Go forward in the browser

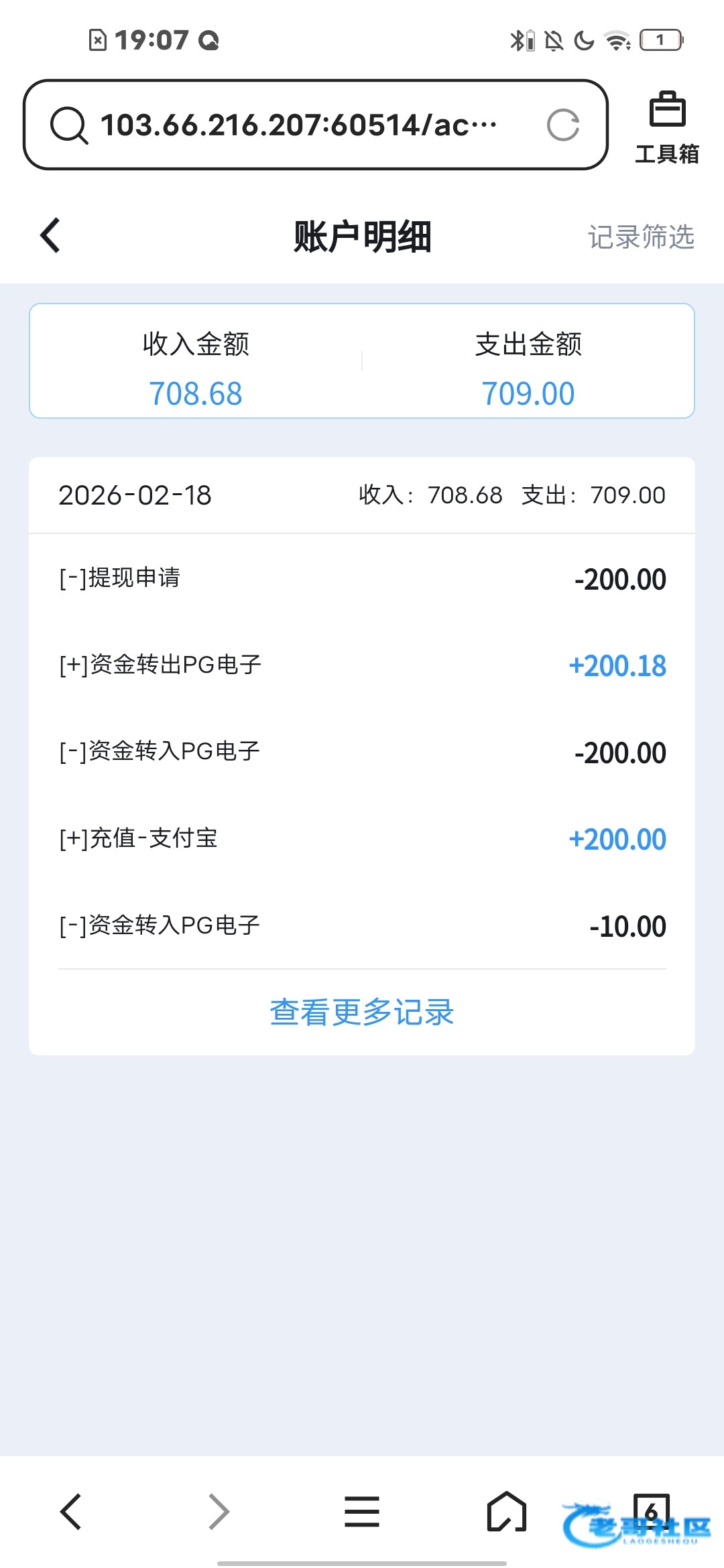click(x=219, y=1512)
